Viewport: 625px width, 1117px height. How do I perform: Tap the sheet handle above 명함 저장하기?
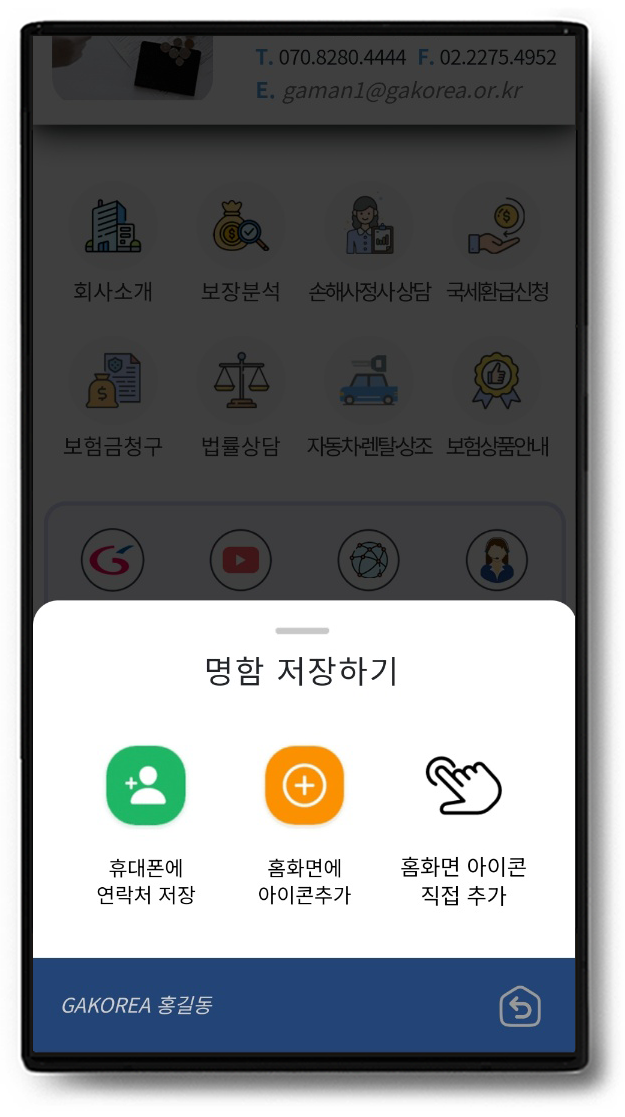pyautogui.click(x=302, y=631)
